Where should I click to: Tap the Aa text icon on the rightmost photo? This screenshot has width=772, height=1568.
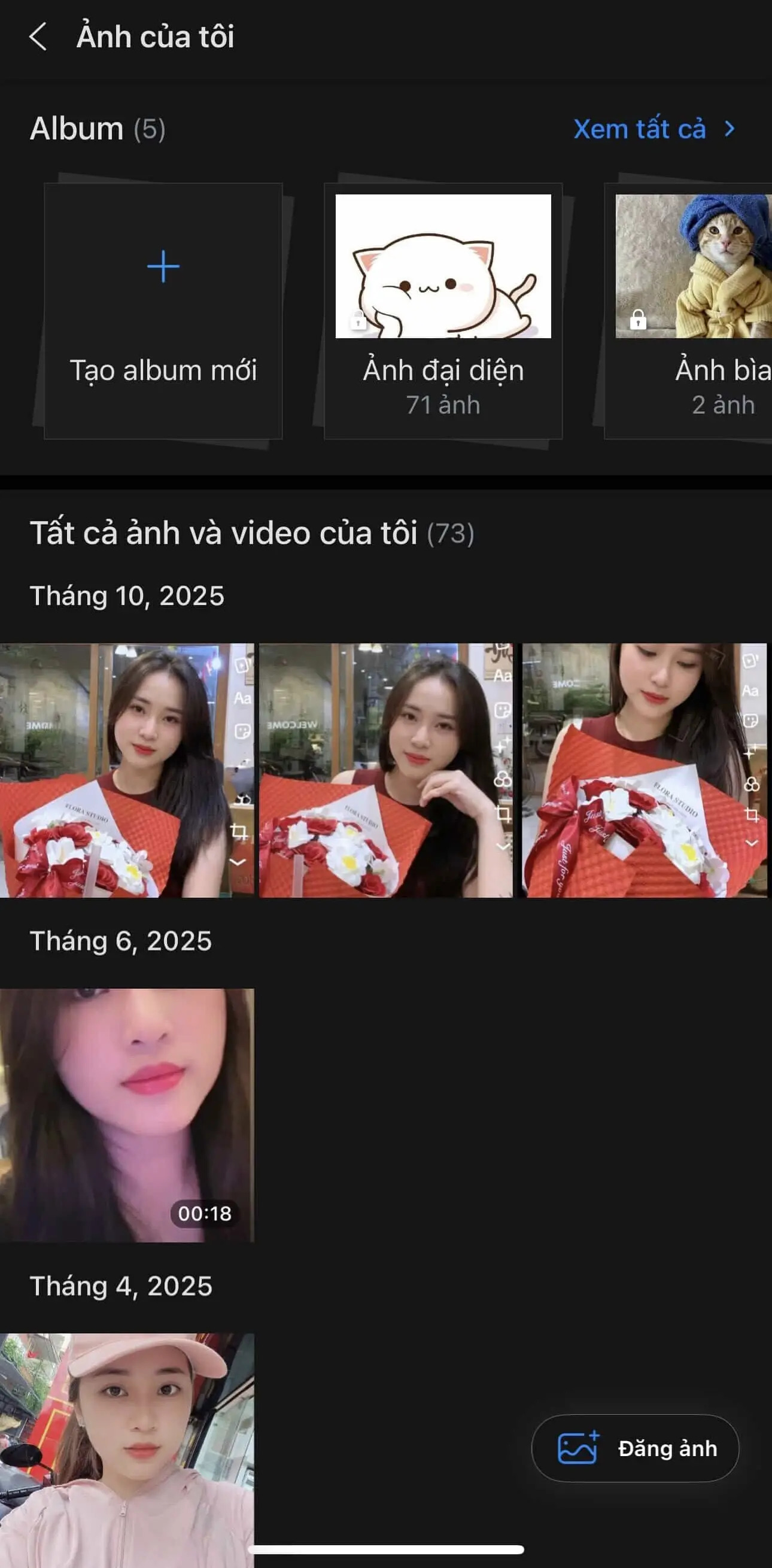point(751,691)
